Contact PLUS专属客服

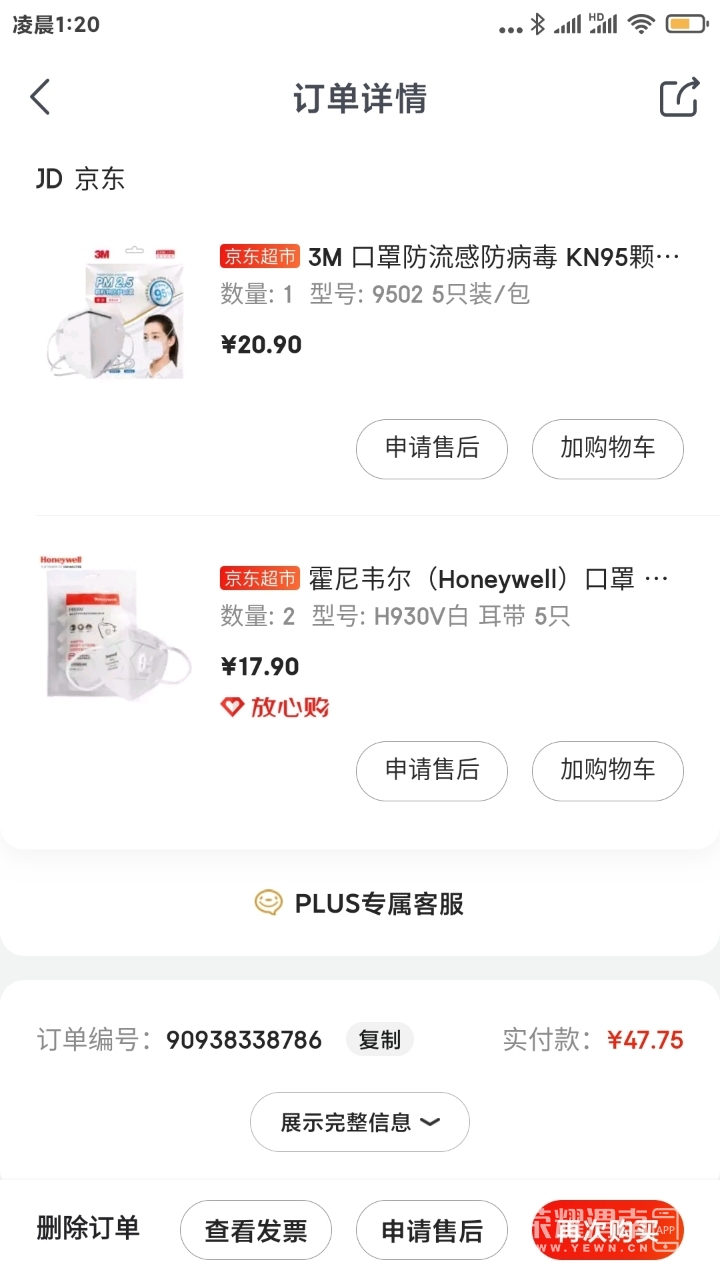click(x=360, y=904)
